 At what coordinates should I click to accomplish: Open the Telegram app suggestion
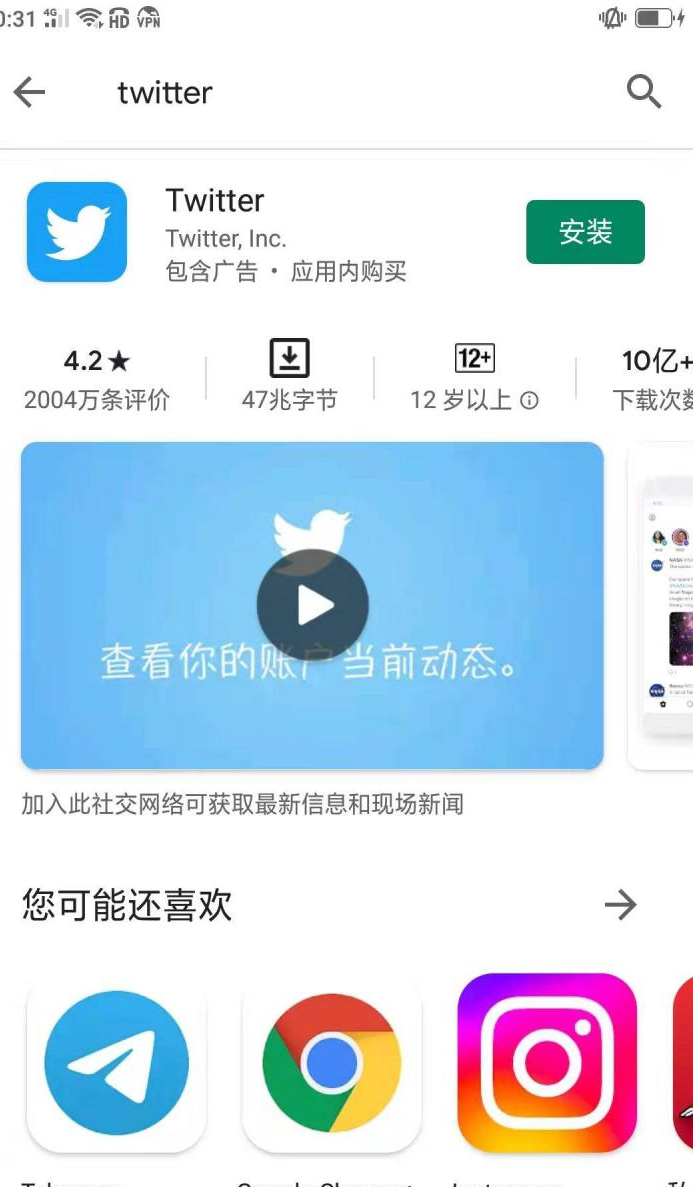pyautogui.click(x=116, y=1062)
